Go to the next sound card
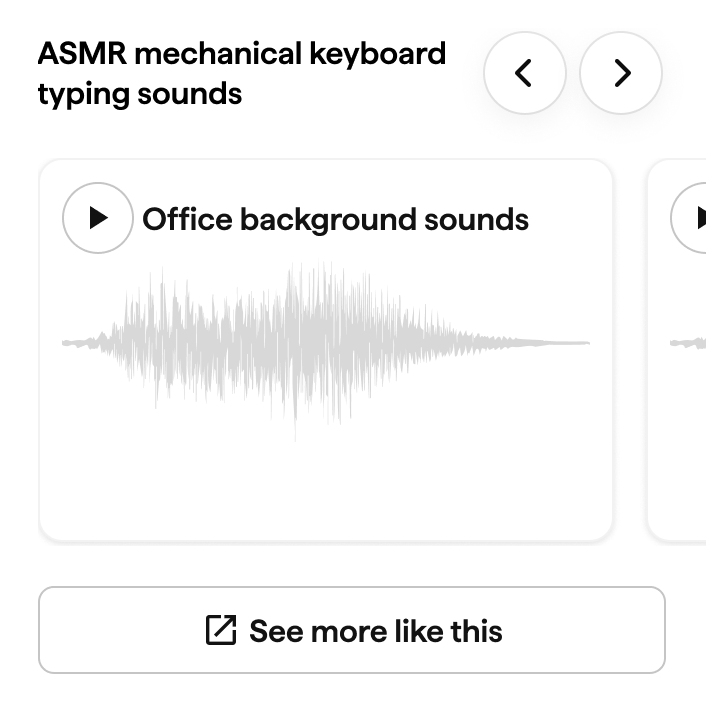Screen dimensions: 706x706 coord(621,73)
